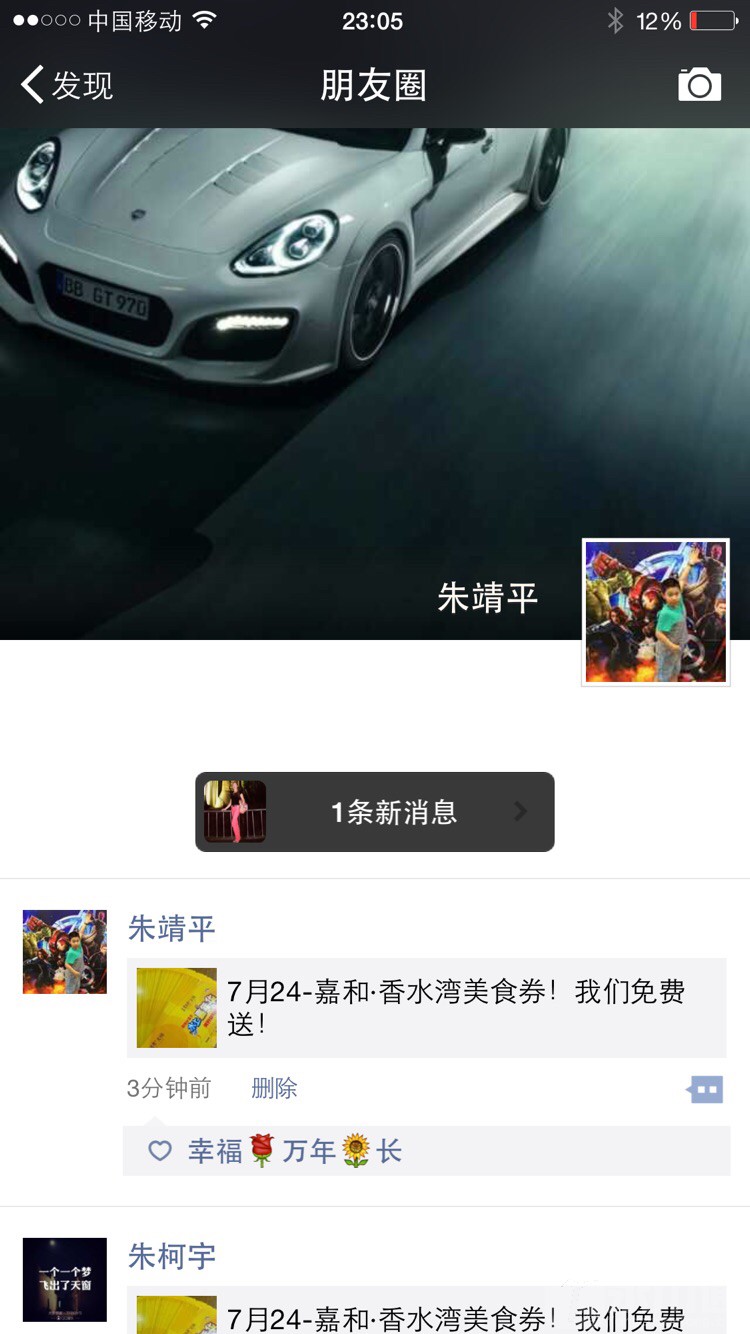
Task: Open the 1条新消息 notification
Action: (374, 812)
